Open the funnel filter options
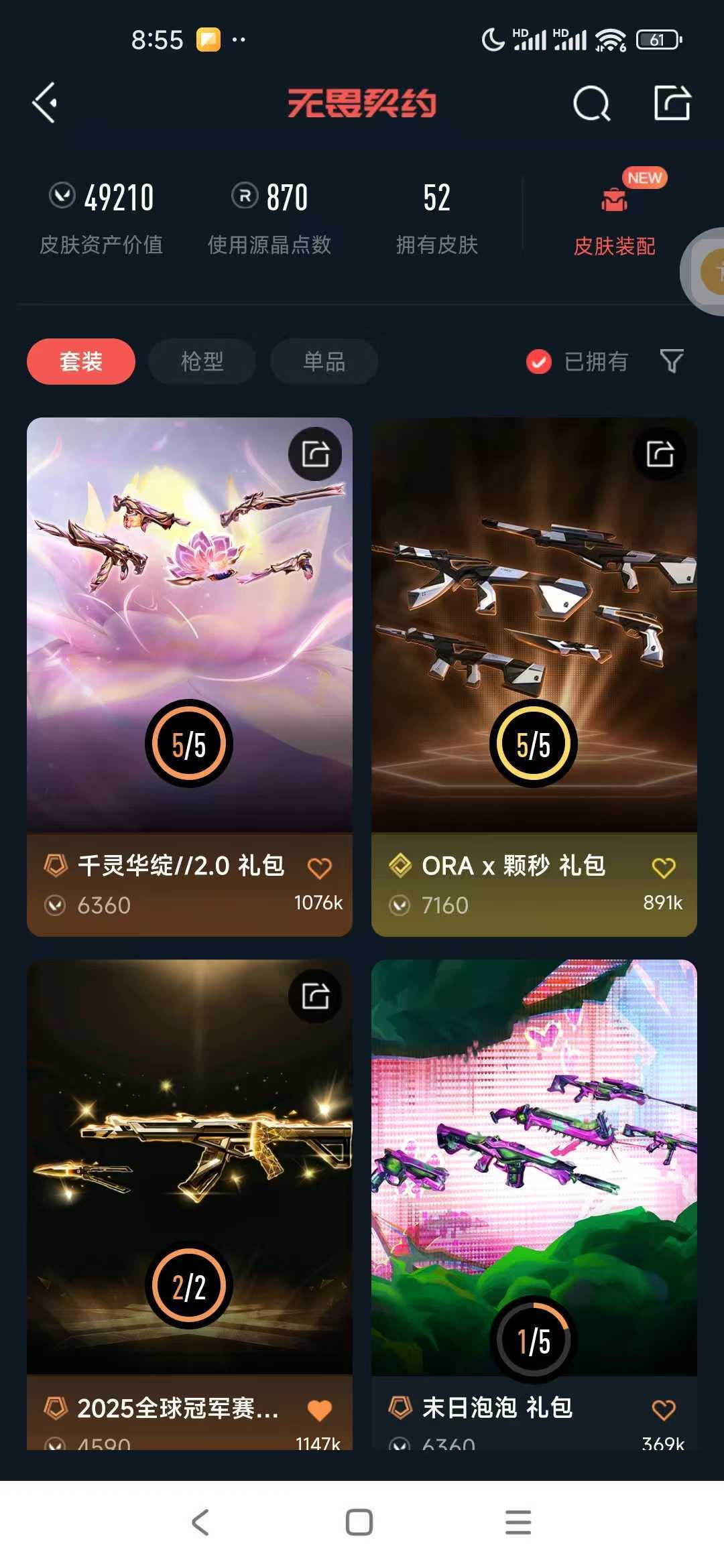724x1568 pixels. pos(672,361)
